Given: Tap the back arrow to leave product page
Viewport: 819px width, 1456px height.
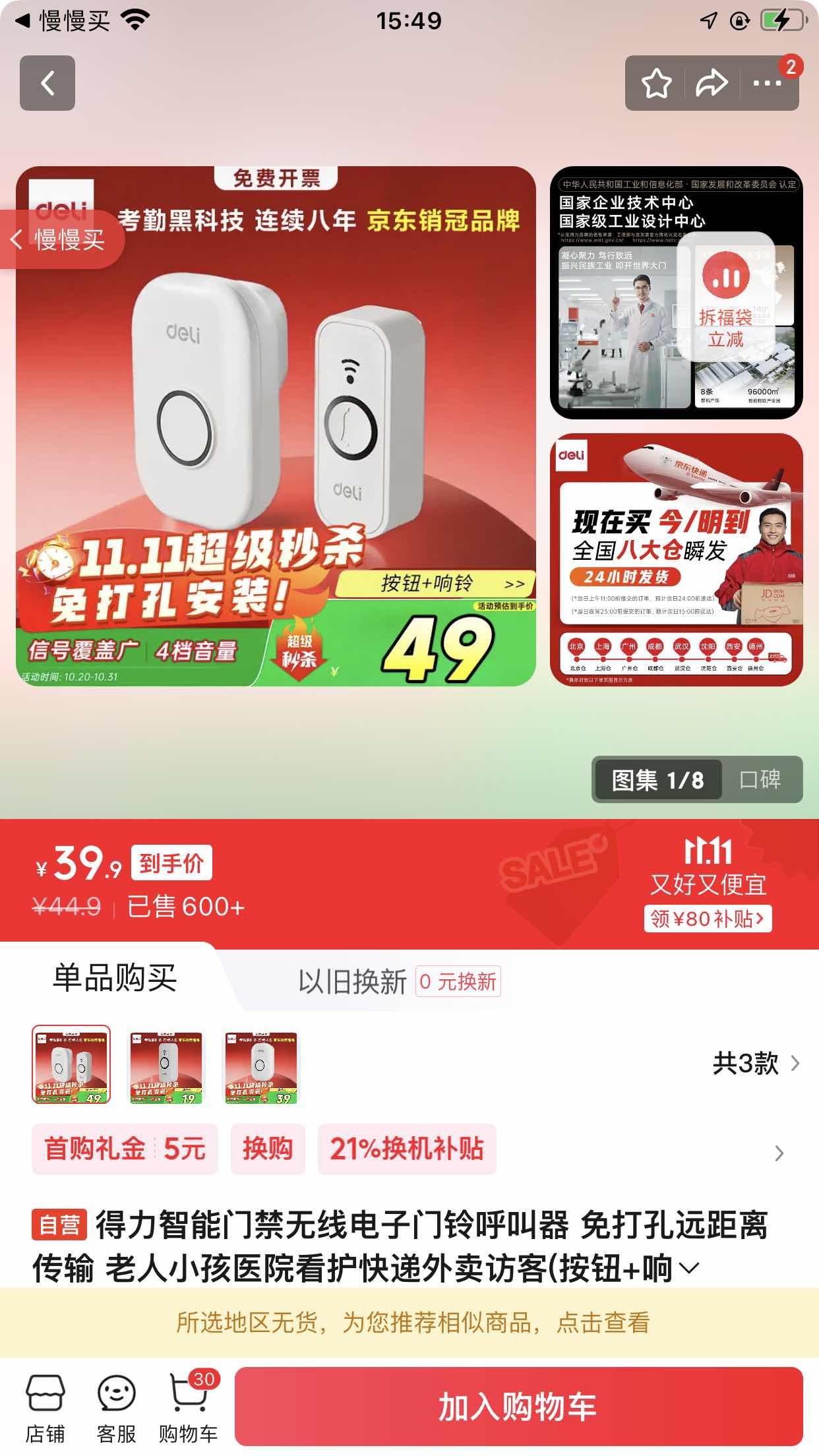Looking at the screenshot, I should (x=47, y=84).
